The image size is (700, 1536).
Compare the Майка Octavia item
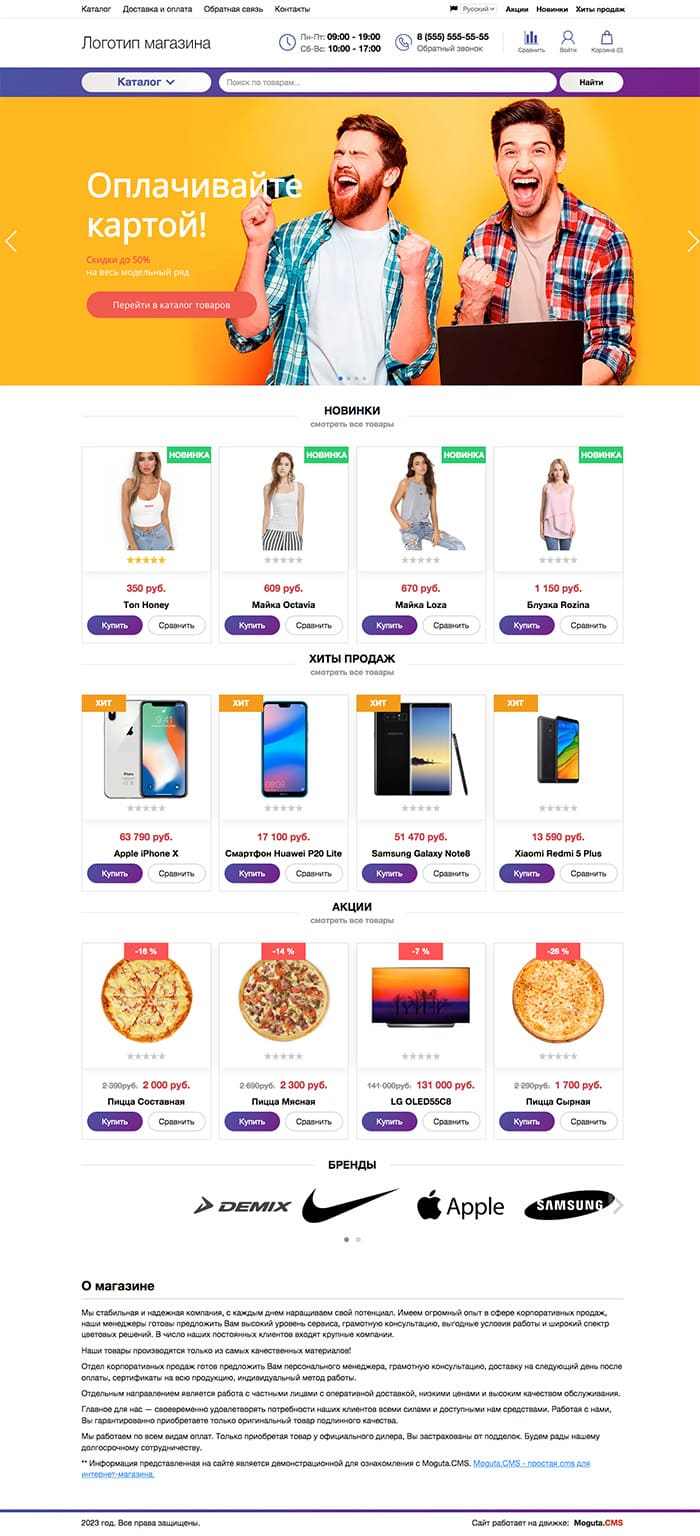[x=313, y=625]
